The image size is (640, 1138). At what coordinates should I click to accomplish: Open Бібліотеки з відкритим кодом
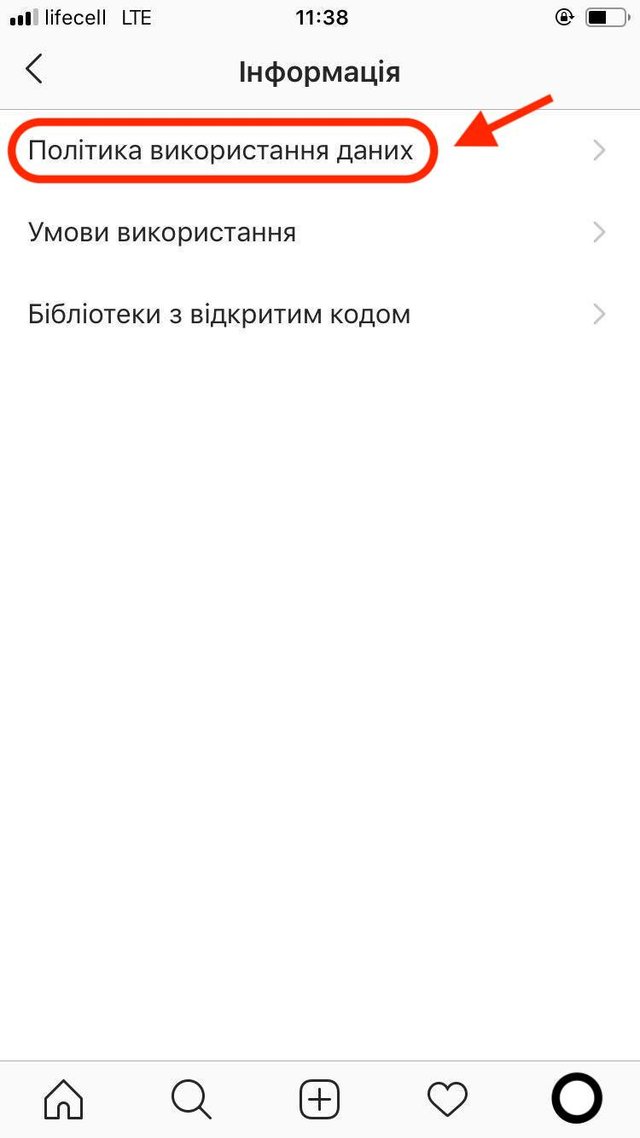tap(219, 315)
